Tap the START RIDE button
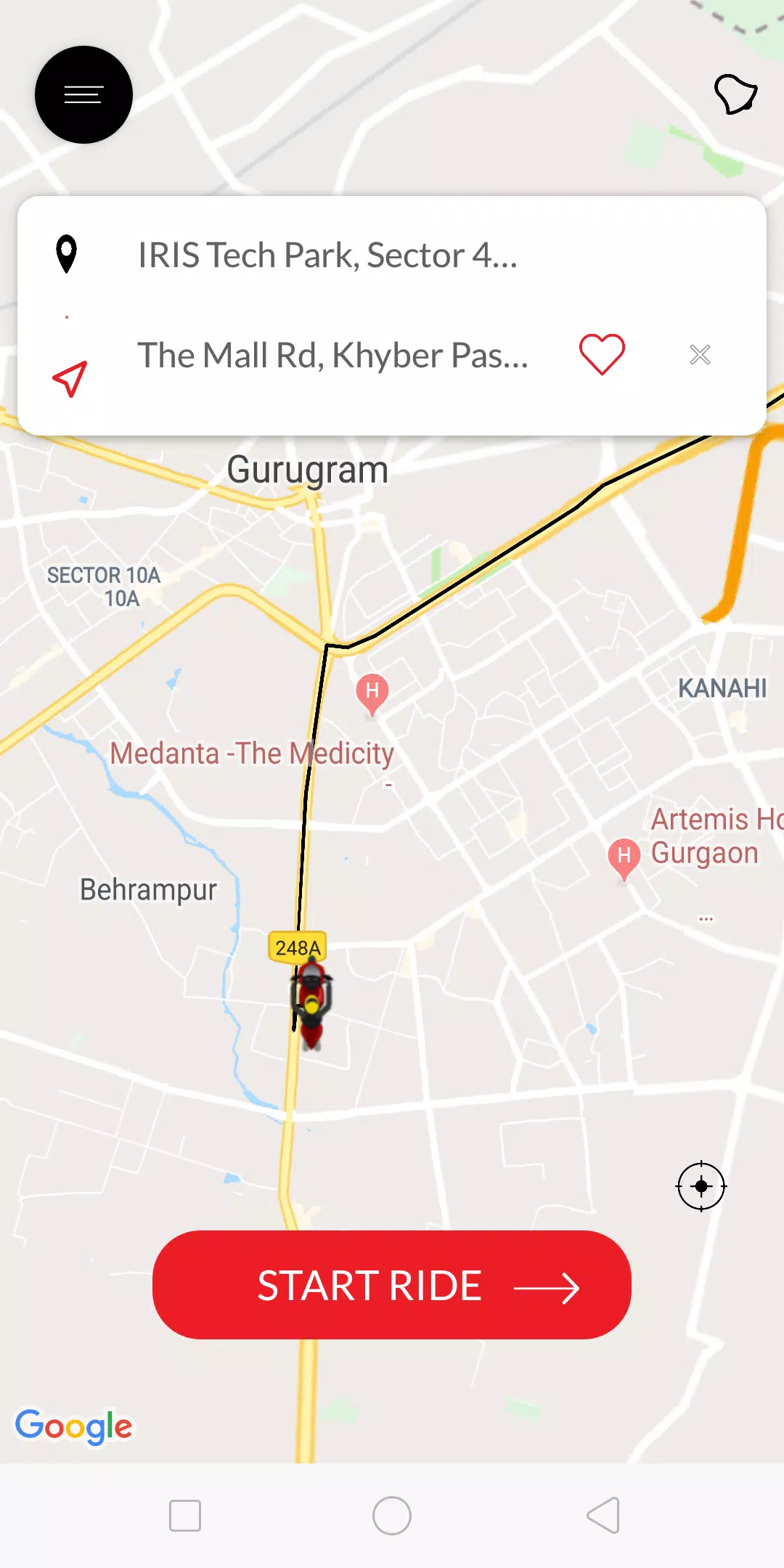This screenshot has height=1568, width=784. coord(392,1285)
